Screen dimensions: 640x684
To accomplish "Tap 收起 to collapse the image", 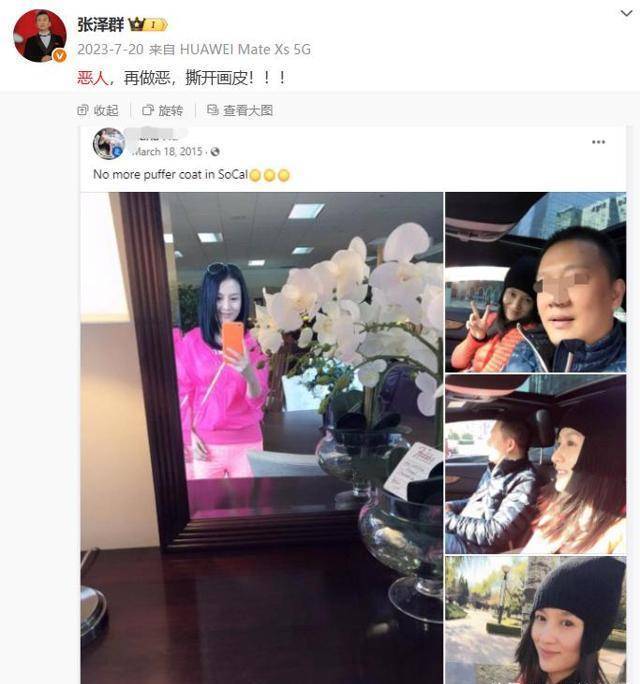I will [x=97, y=111].
